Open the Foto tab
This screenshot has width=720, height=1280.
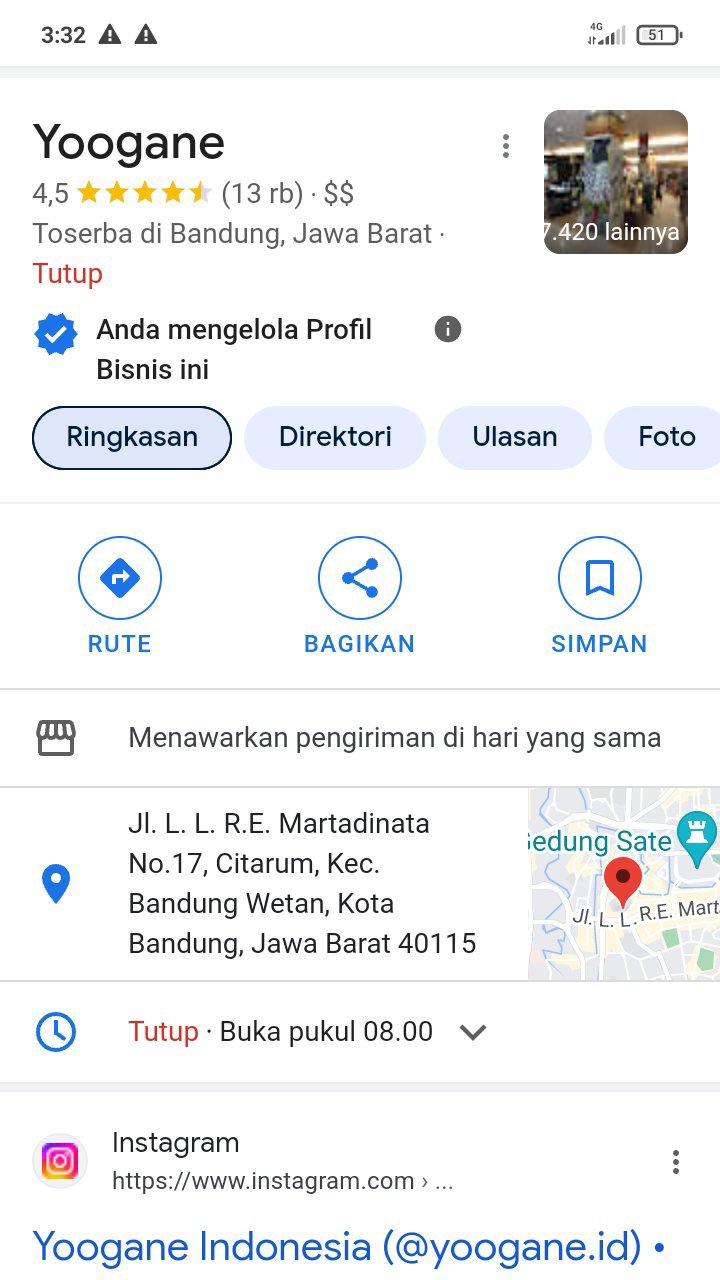pos(666,438)
